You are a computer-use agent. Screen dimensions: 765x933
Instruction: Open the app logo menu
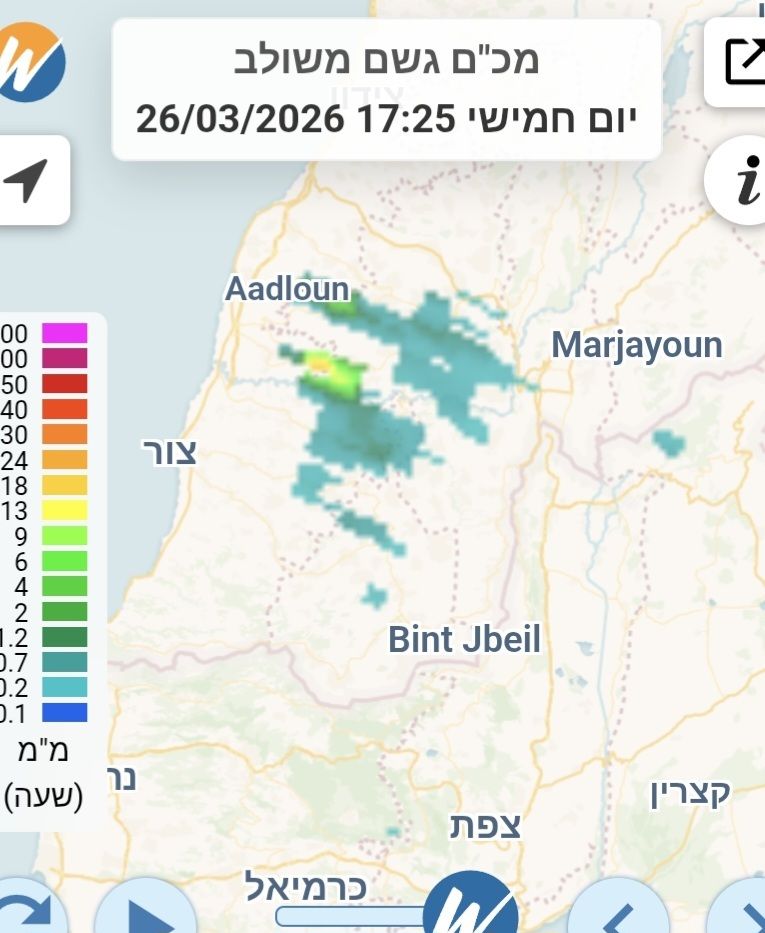coord(30,60)
